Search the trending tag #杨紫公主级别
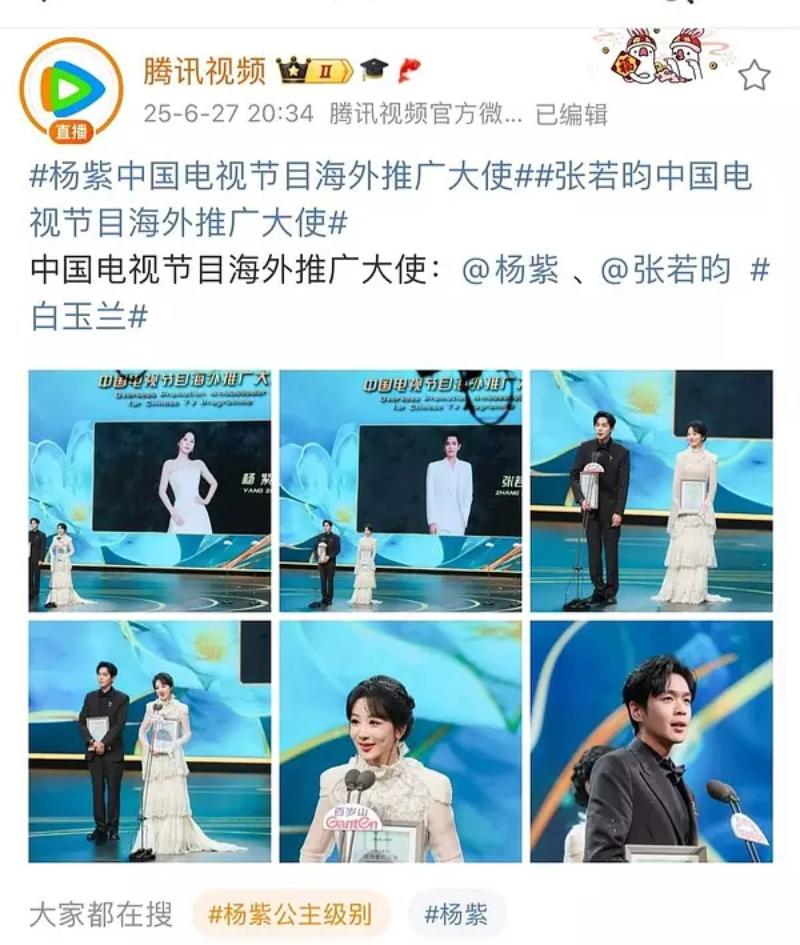800x945 pixels. [x=290, y=914]
